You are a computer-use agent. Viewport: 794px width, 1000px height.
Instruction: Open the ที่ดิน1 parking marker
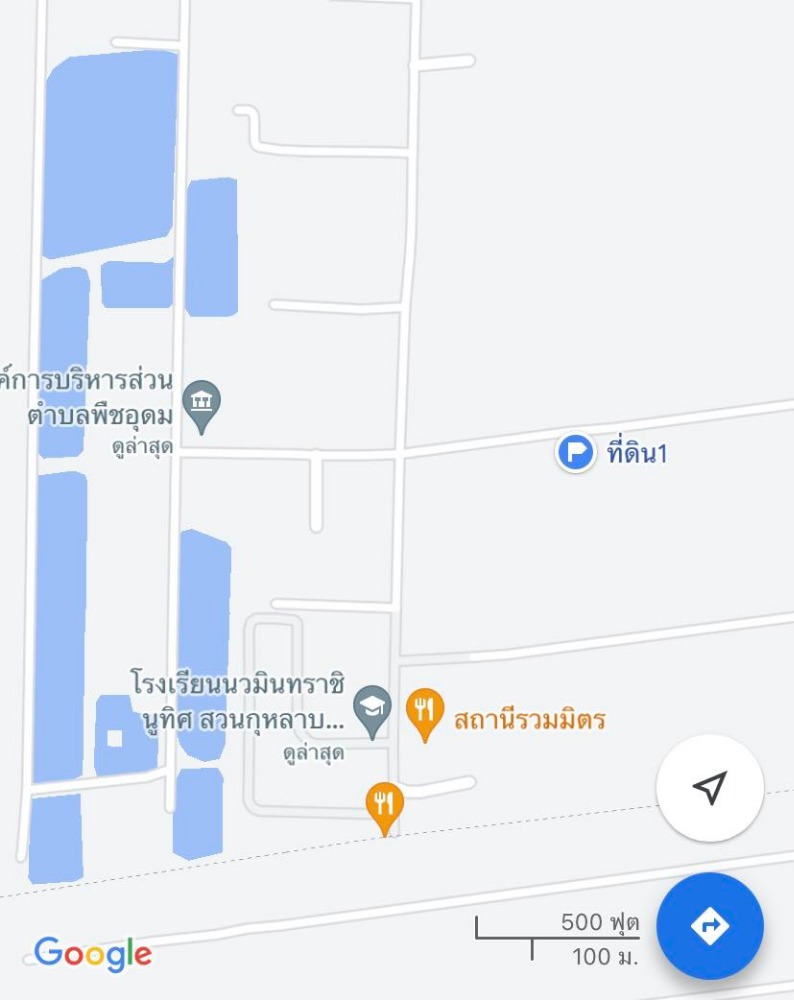(575, 453)
